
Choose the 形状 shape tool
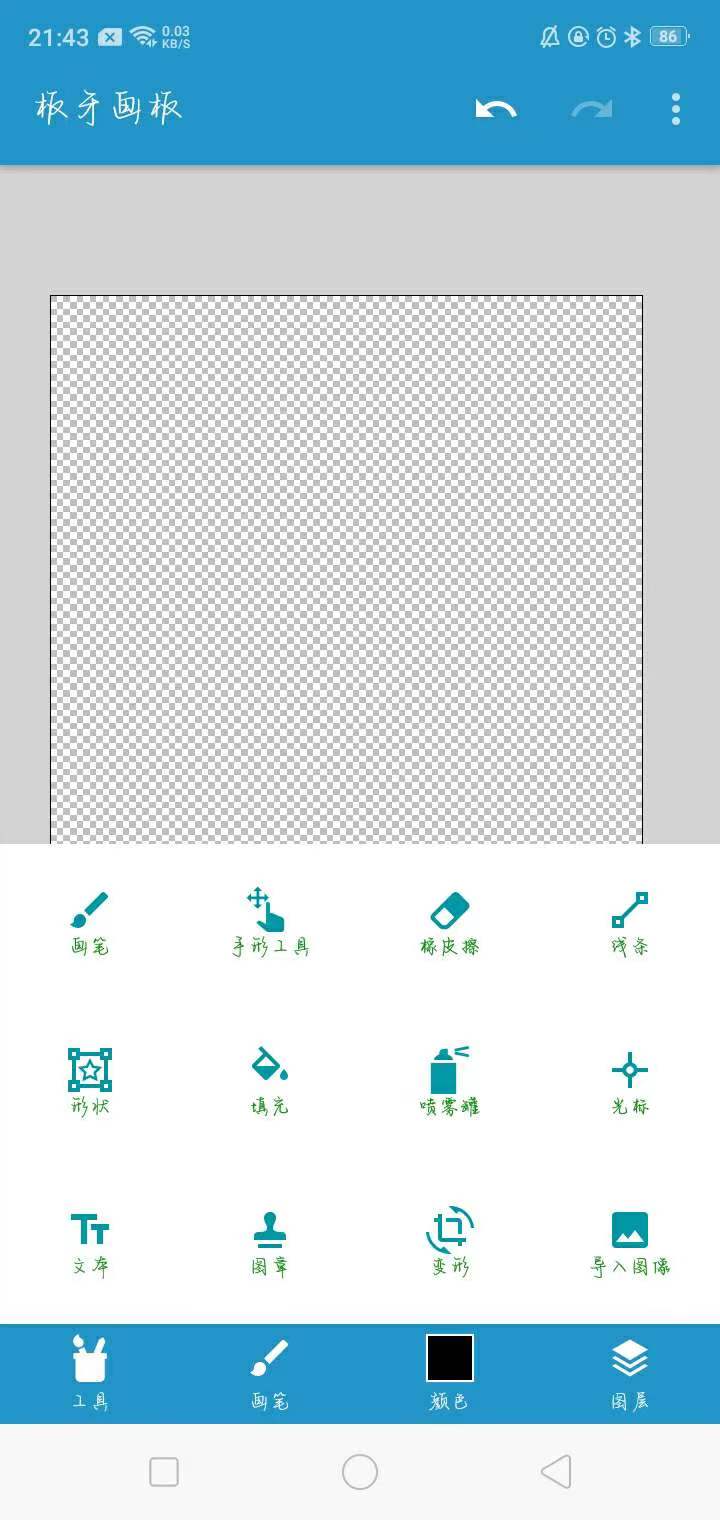click(x=90, y=1083)
